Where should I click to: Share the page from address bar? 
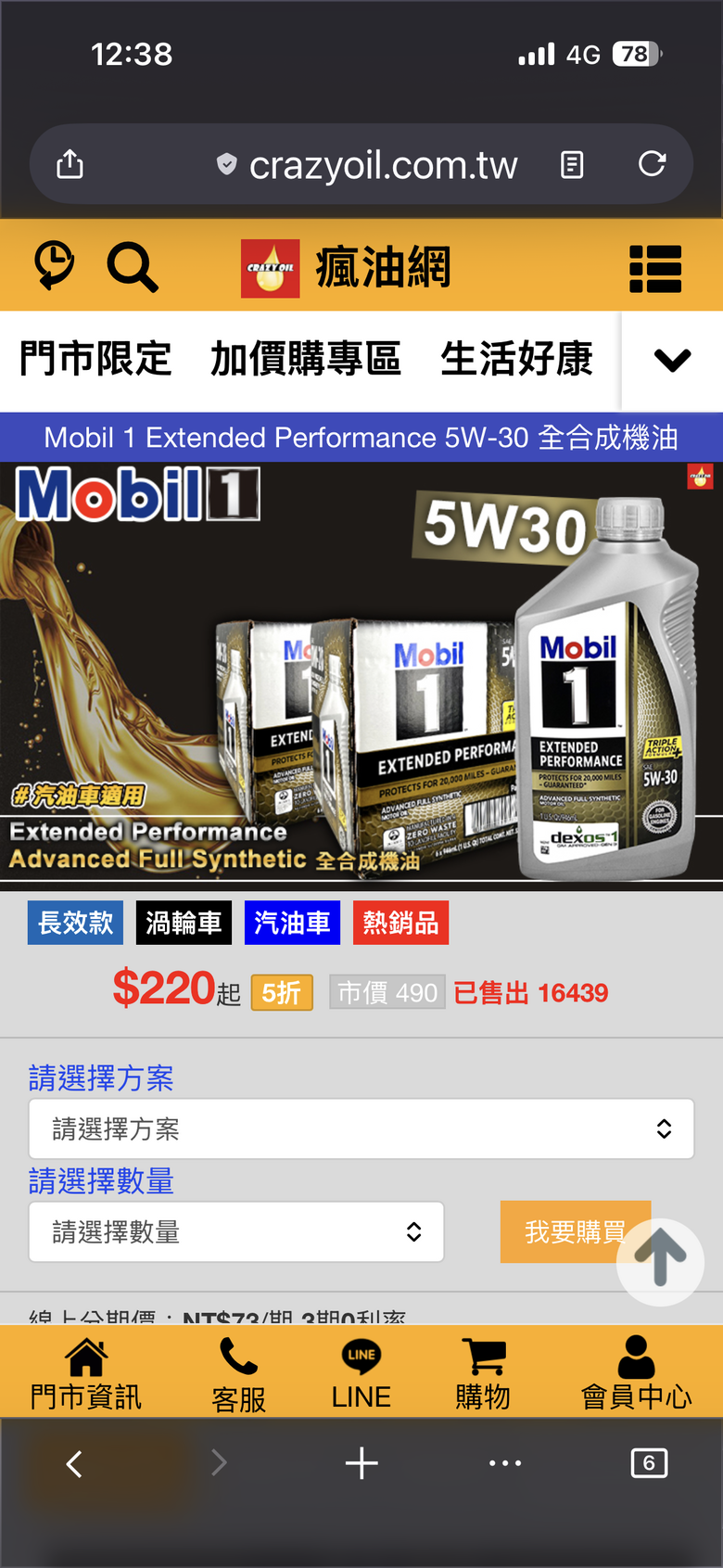[70, 165]
